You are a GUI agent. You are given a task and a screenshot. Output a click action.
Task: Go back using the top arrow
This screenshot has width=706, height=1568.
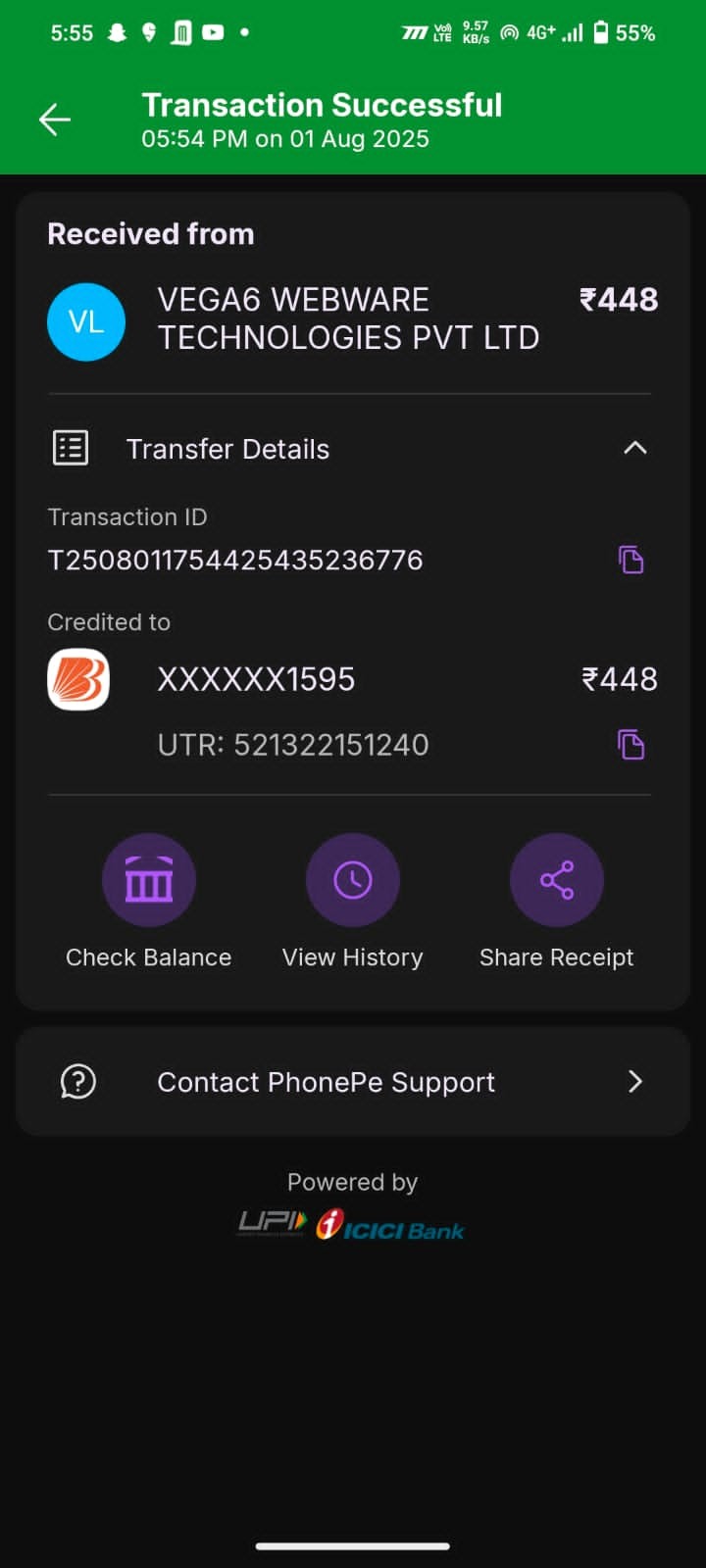point(55,120)
